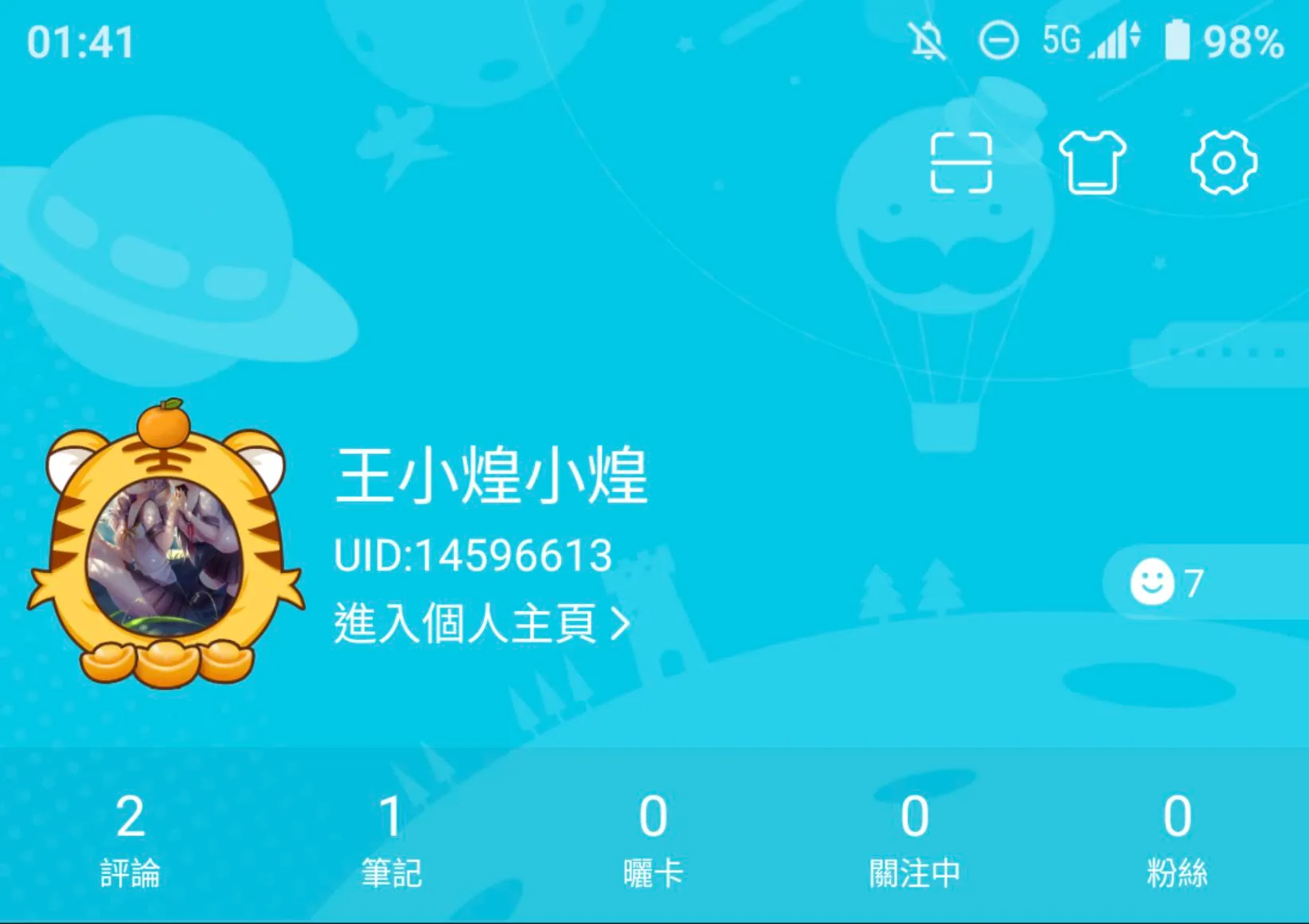Open the shirt-shaped theme icon
This screenshot has height=924, width=1309.
(x=1092, y=163)
